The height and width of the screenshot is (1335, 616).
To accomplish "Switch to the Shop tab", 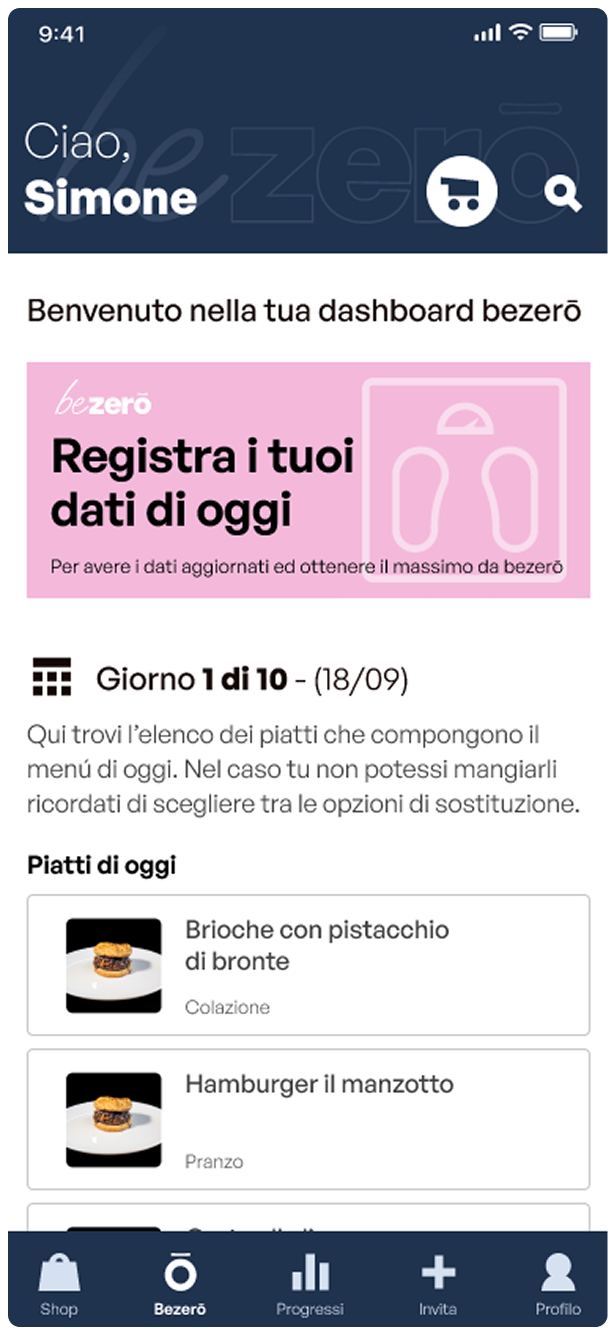I will (x=59, y=1283).
